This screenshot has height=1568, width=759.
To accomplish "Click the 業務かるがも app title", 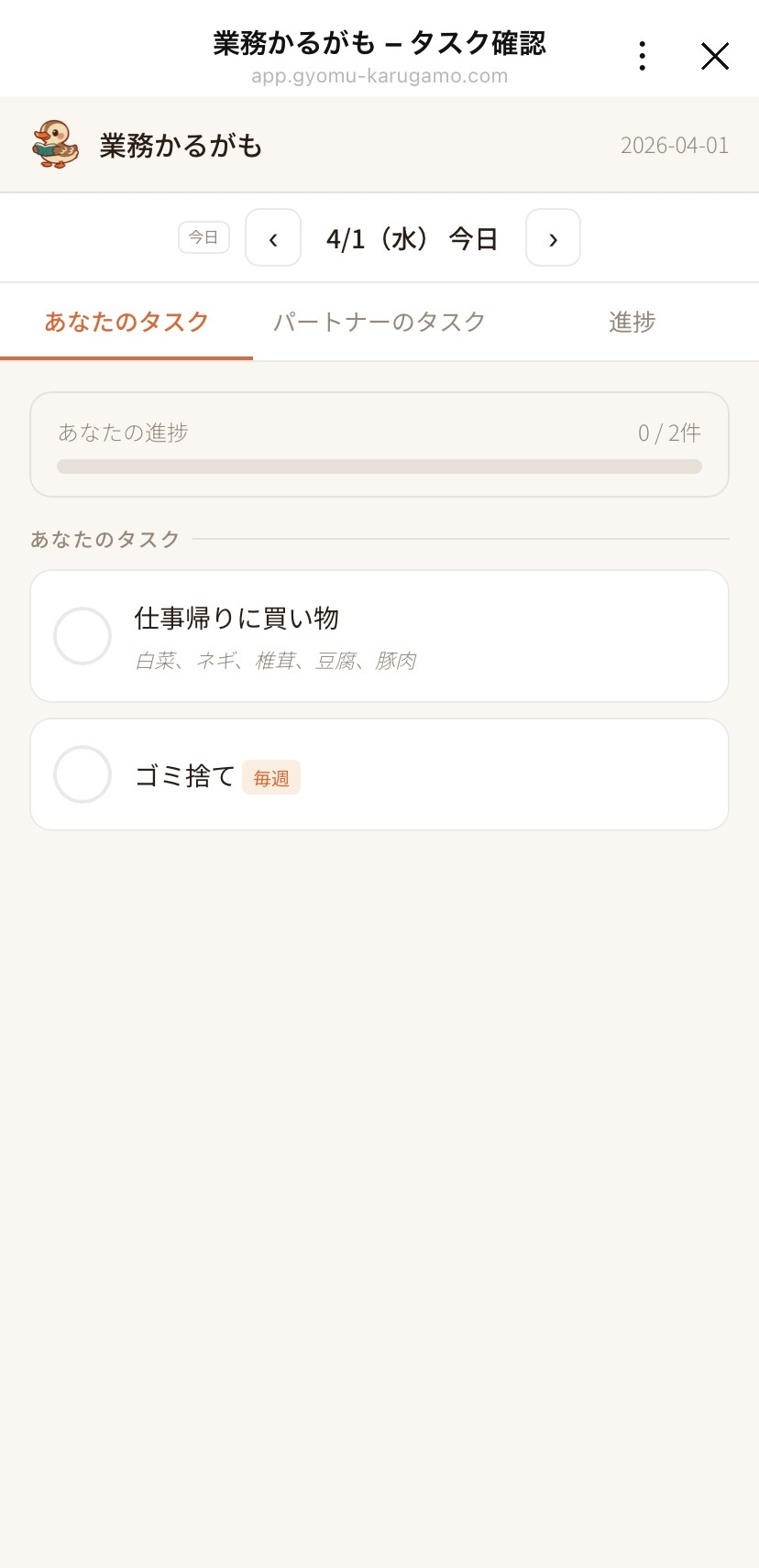I will [180, 144].
